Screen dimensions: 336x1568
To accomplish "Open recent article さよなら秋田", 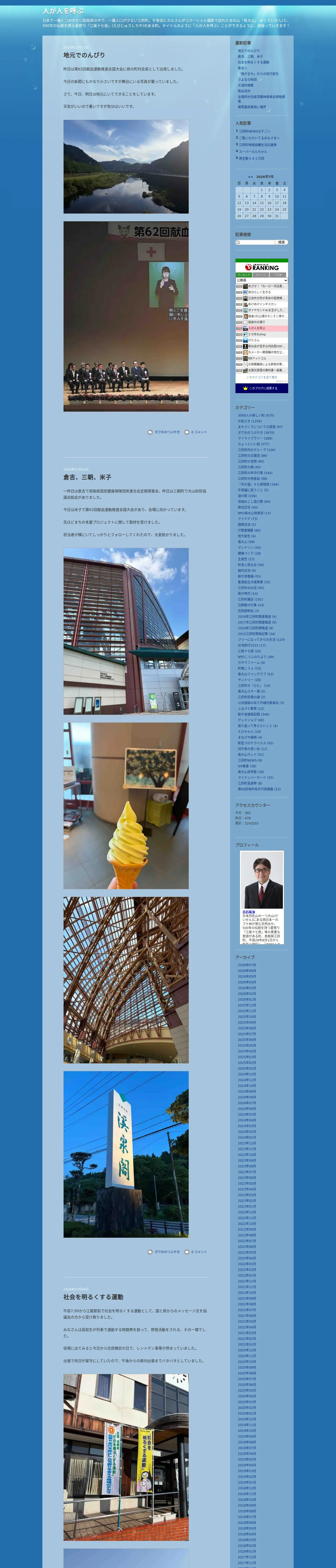I will coord(248,80).
